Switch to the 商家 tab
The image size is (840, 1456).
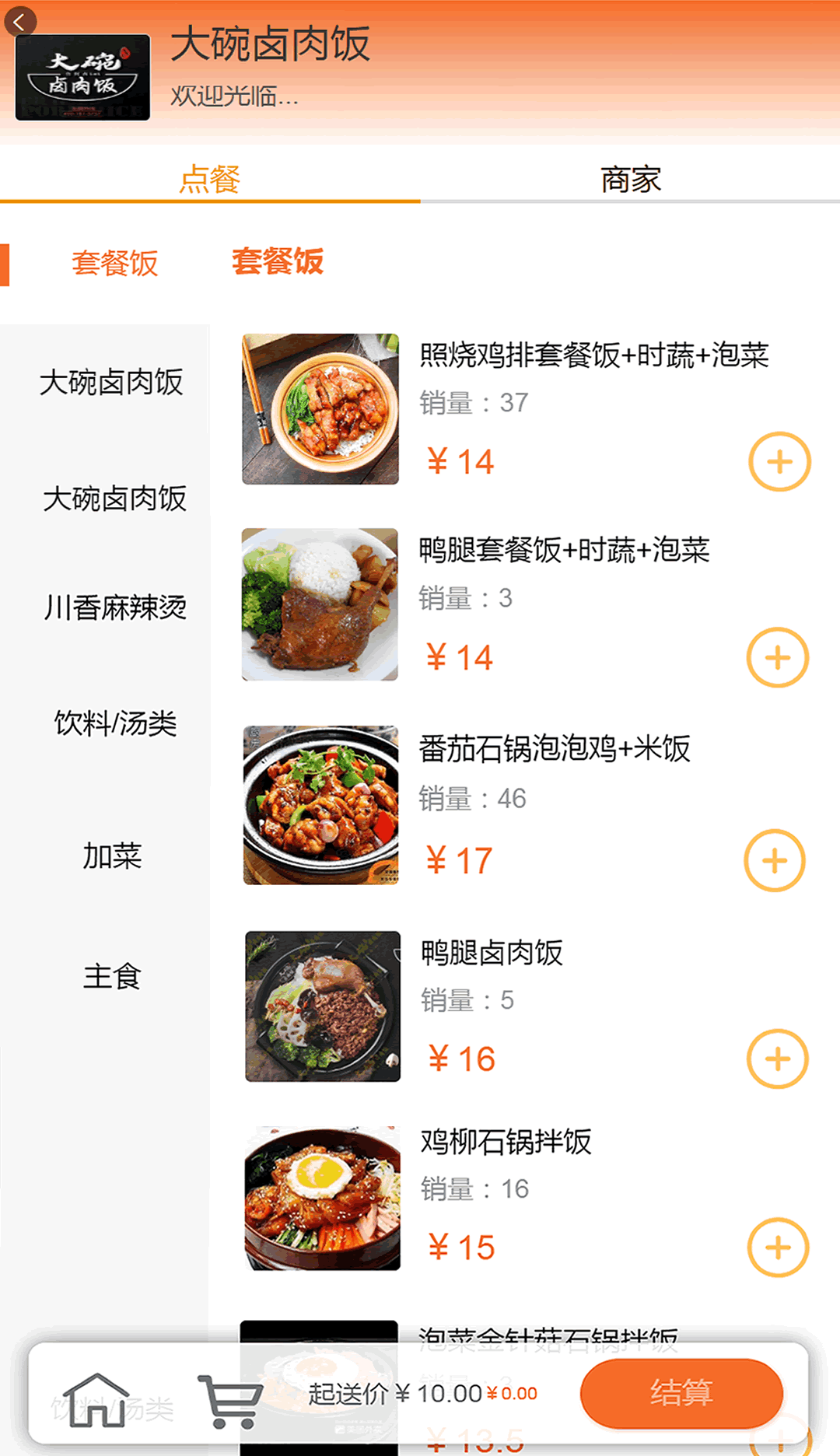point(630,180)
